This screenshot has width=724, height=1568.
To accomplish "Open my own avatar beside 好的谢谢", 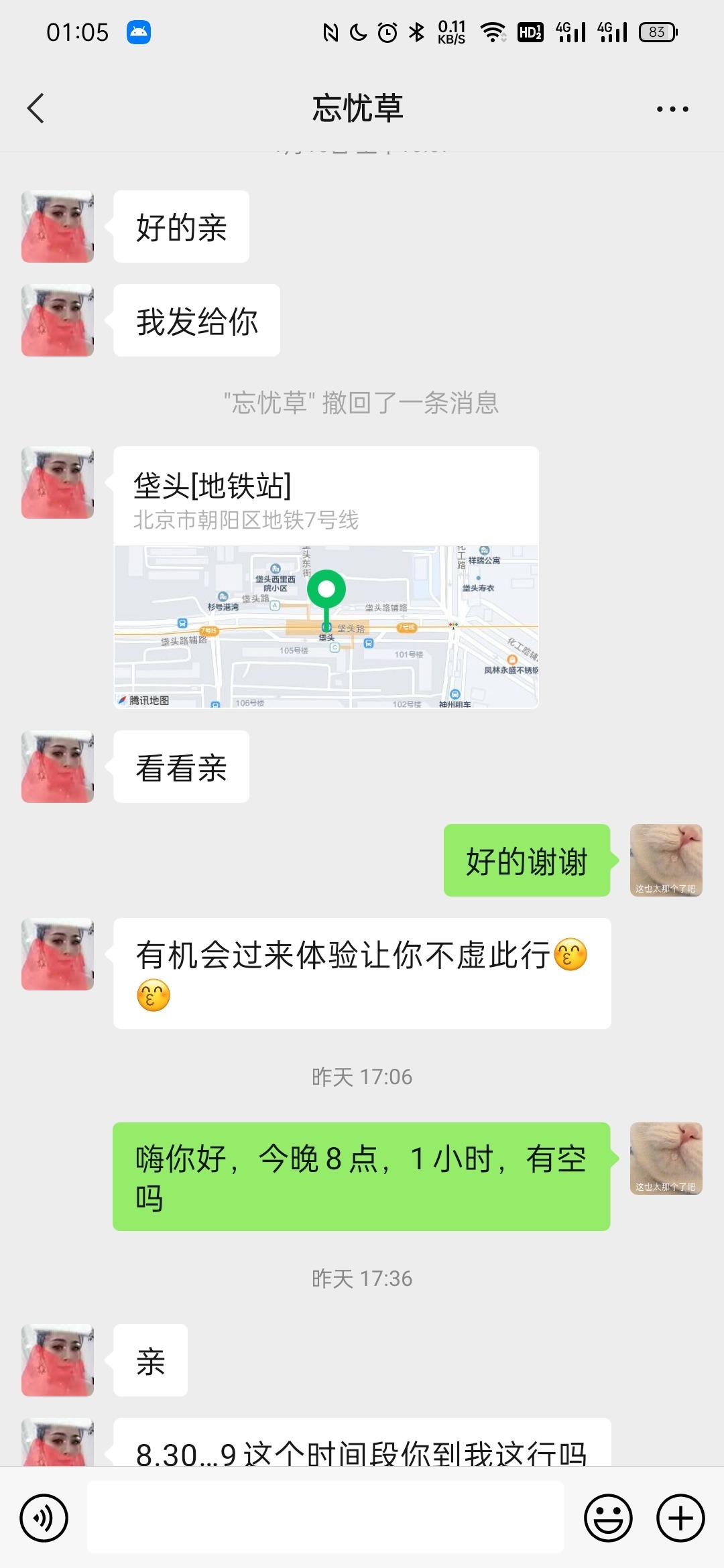I will 666,860.
